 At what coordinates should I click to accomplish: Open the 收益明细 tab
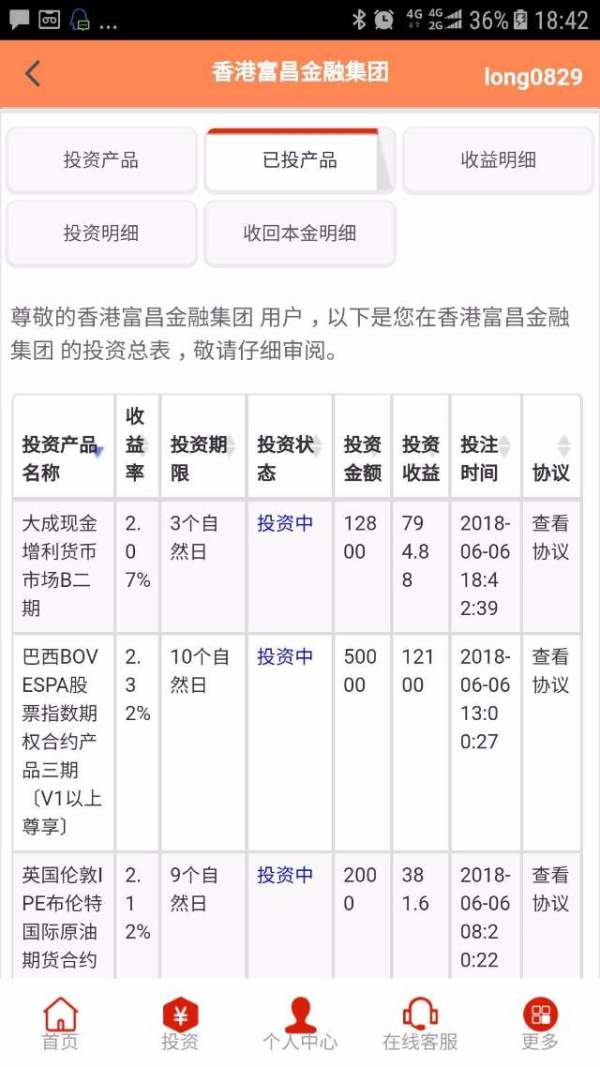coord(498,160)
